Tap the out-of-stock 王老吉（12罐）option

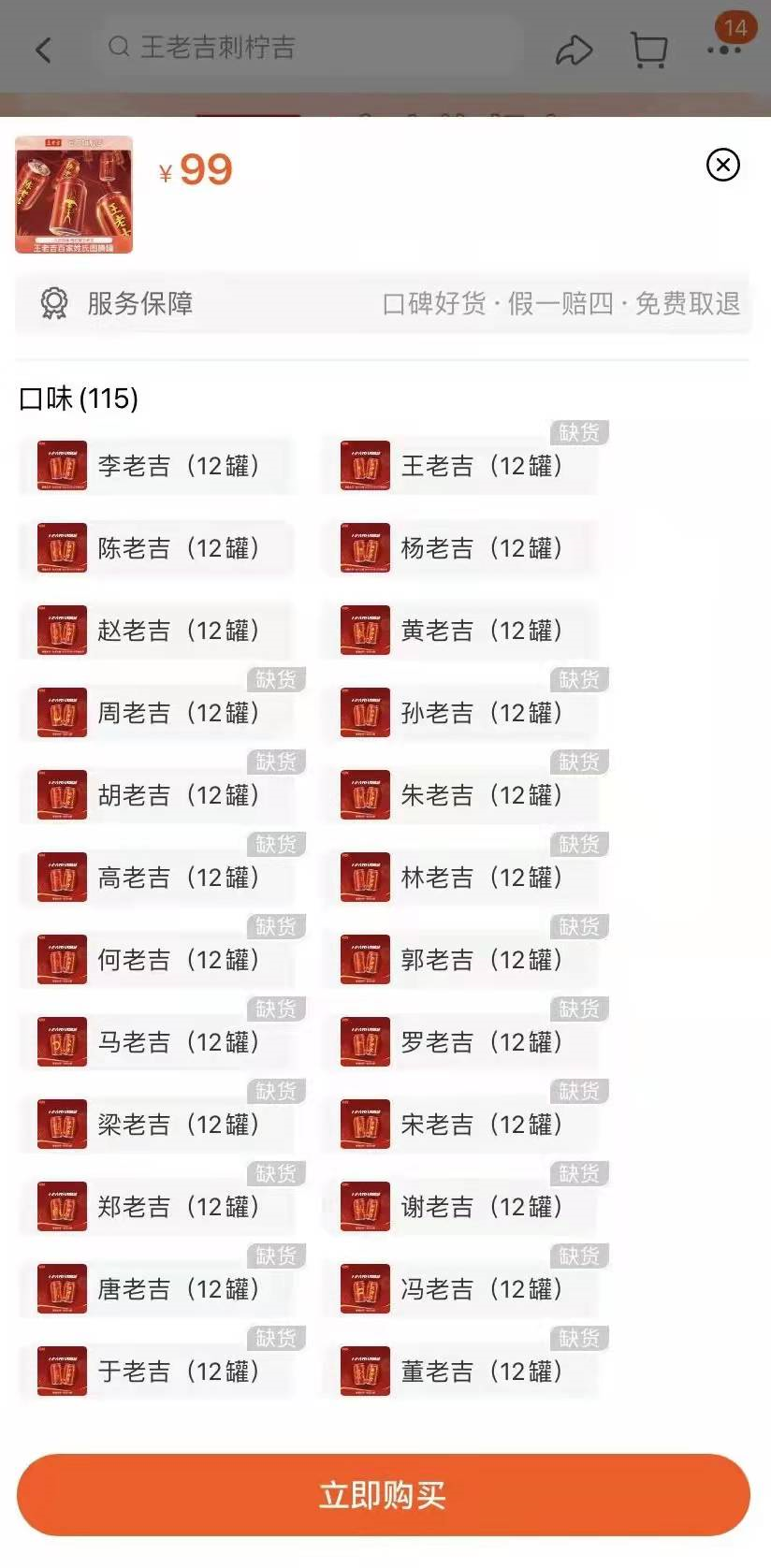click(x=459, y=466)
